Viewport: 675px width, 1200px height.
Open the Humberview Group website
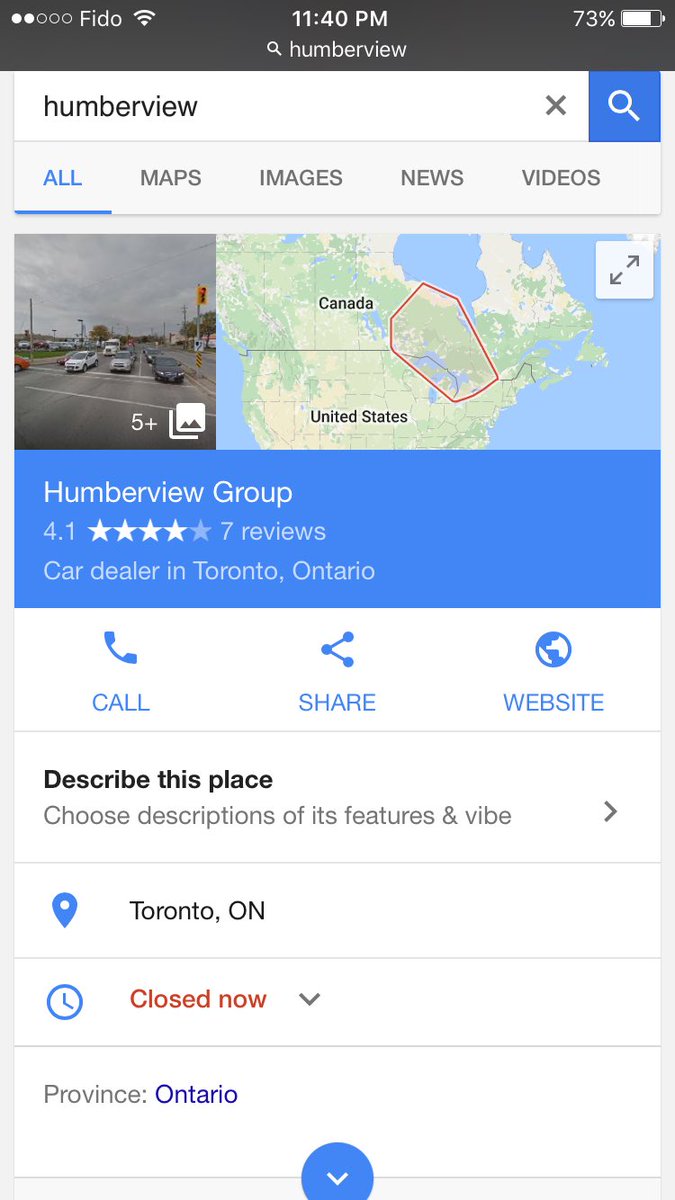click(553, 672)
